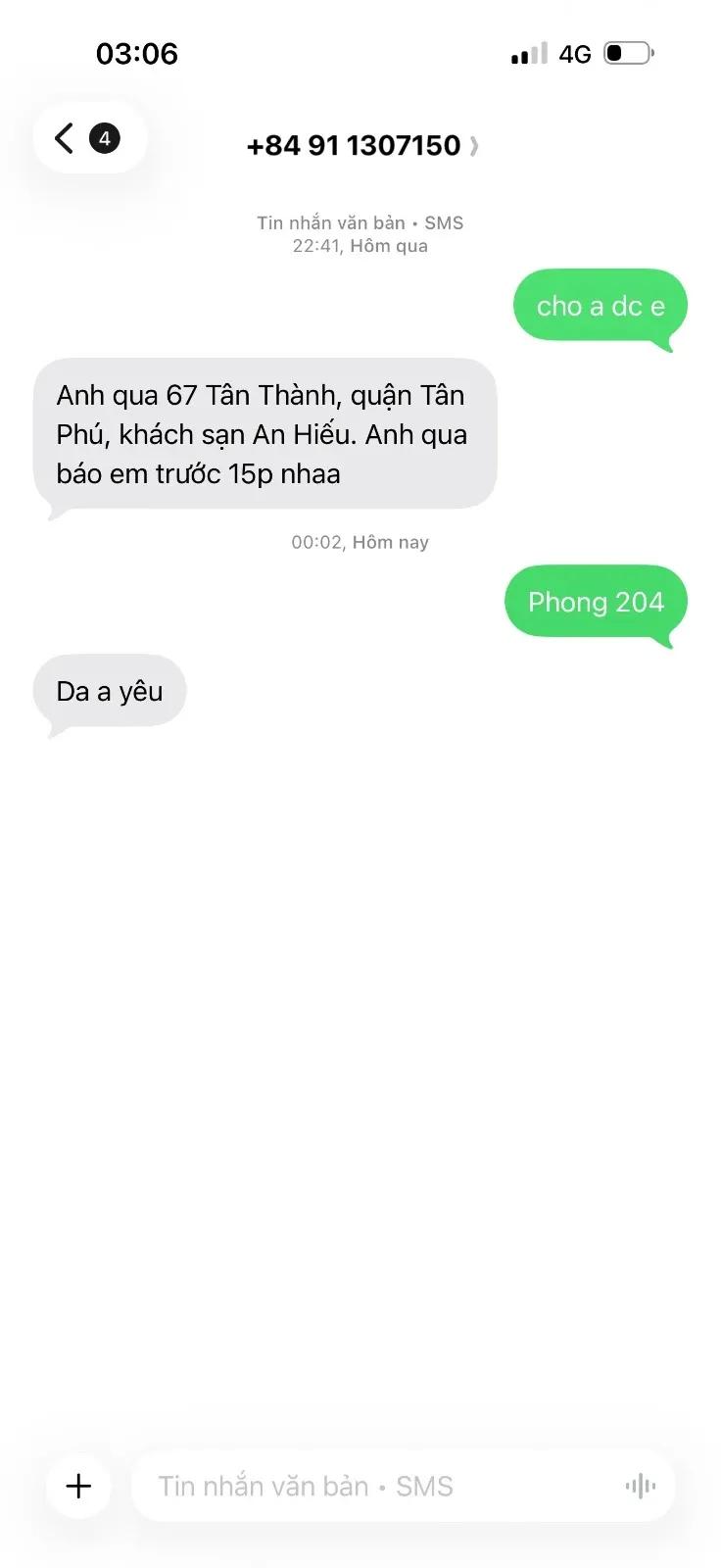
Task: Open contact details for +84 91 1307150
Action: pyautogui.click(x=361, y=146)
